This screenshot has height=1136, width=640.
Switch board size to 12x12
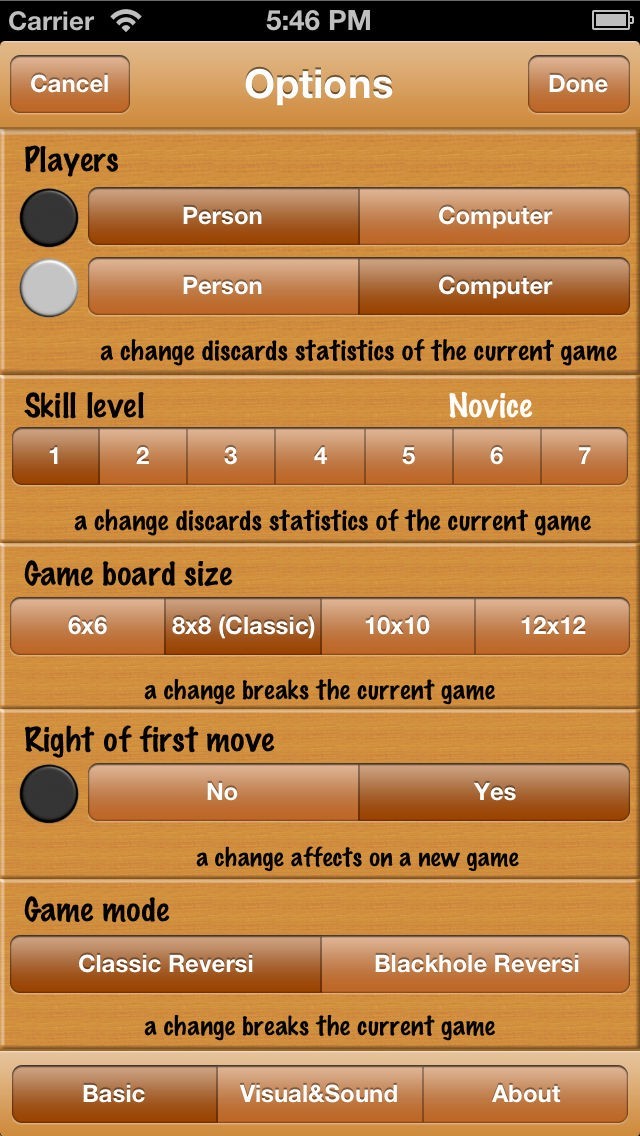(552, 626)
